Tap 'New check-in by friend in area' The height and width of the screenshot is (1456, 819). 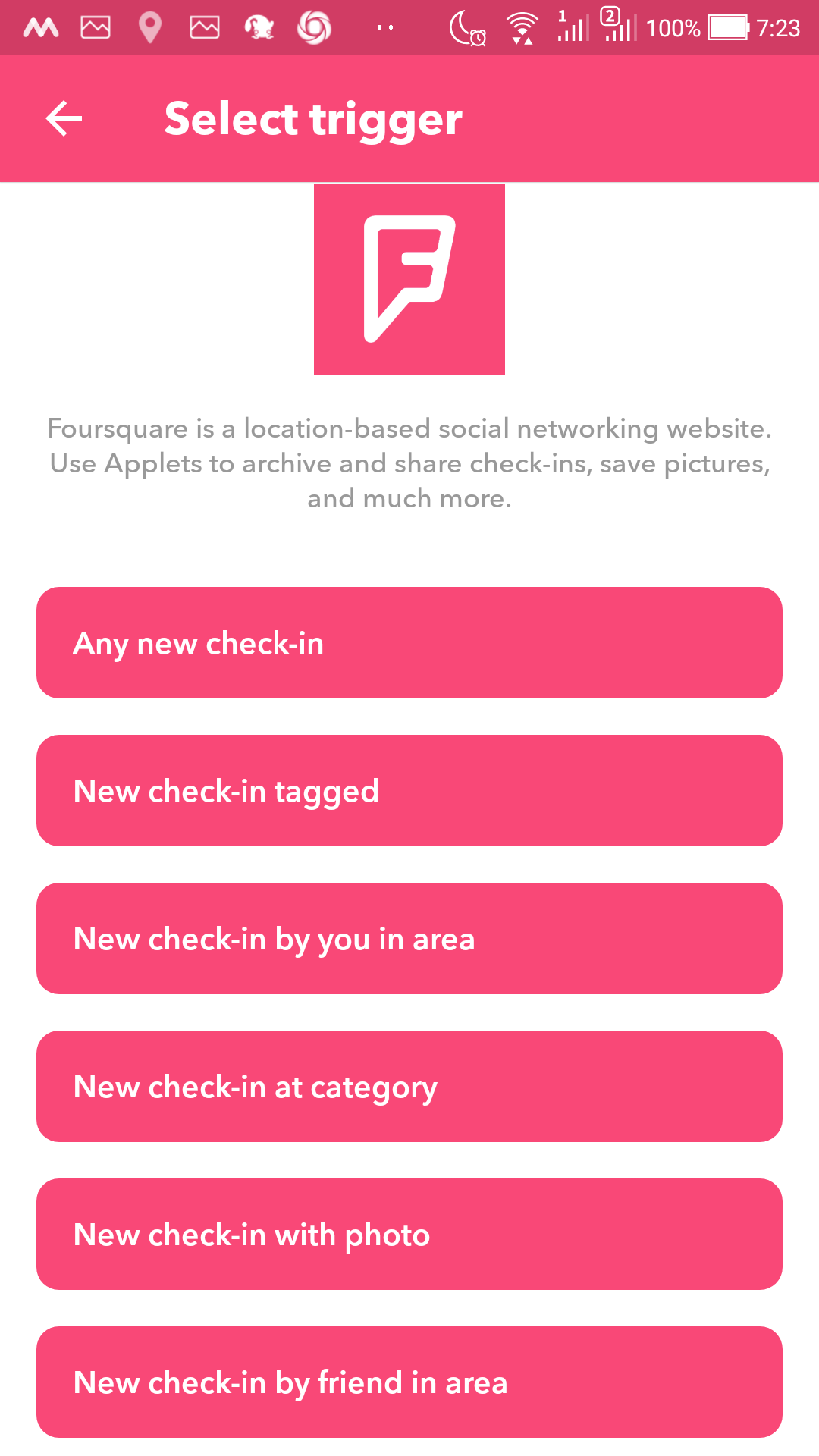tap(409, 1382)
